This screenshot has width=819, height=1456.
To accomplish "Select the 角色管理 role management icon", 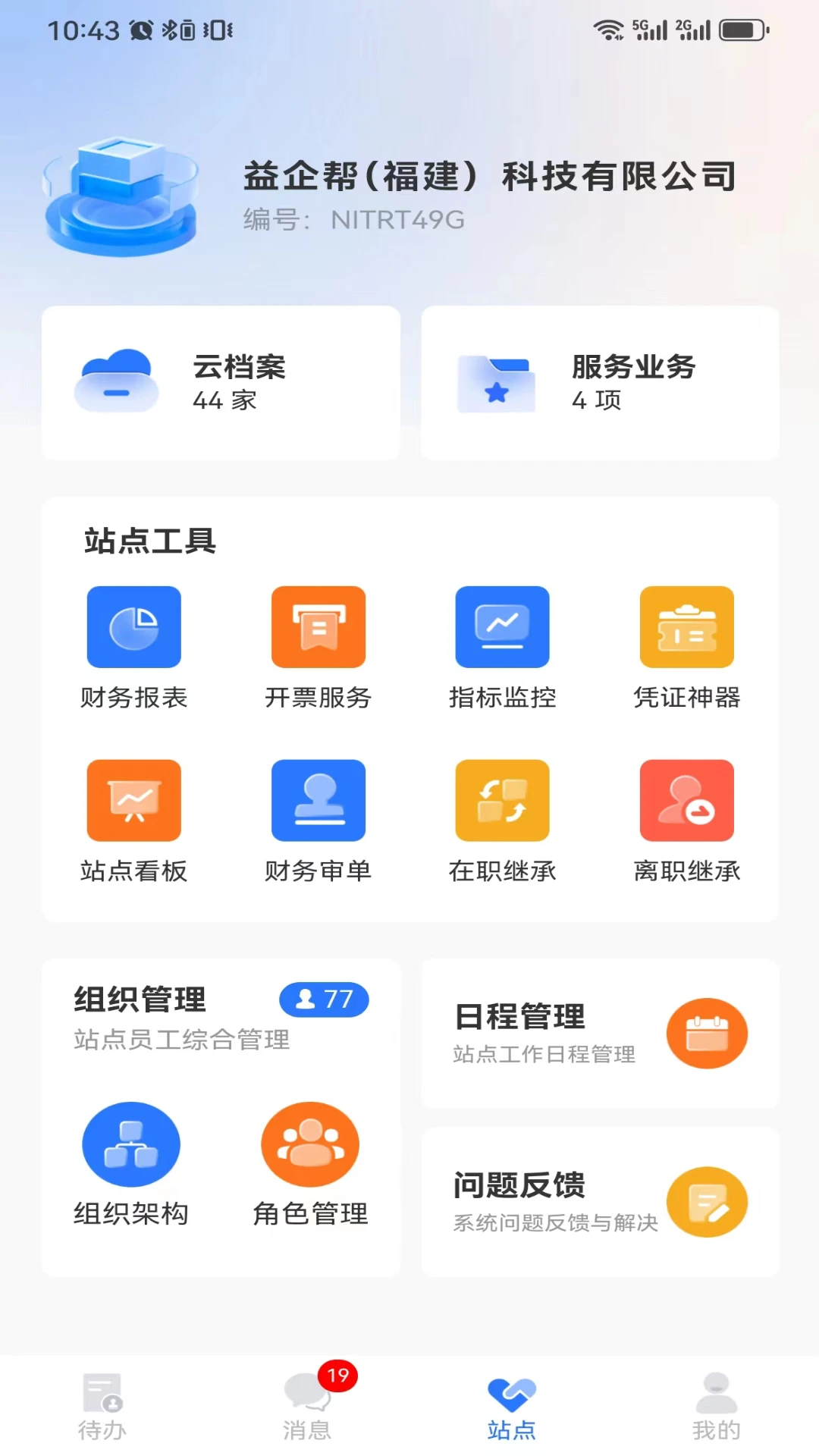I will click(x=309, y=1145).
